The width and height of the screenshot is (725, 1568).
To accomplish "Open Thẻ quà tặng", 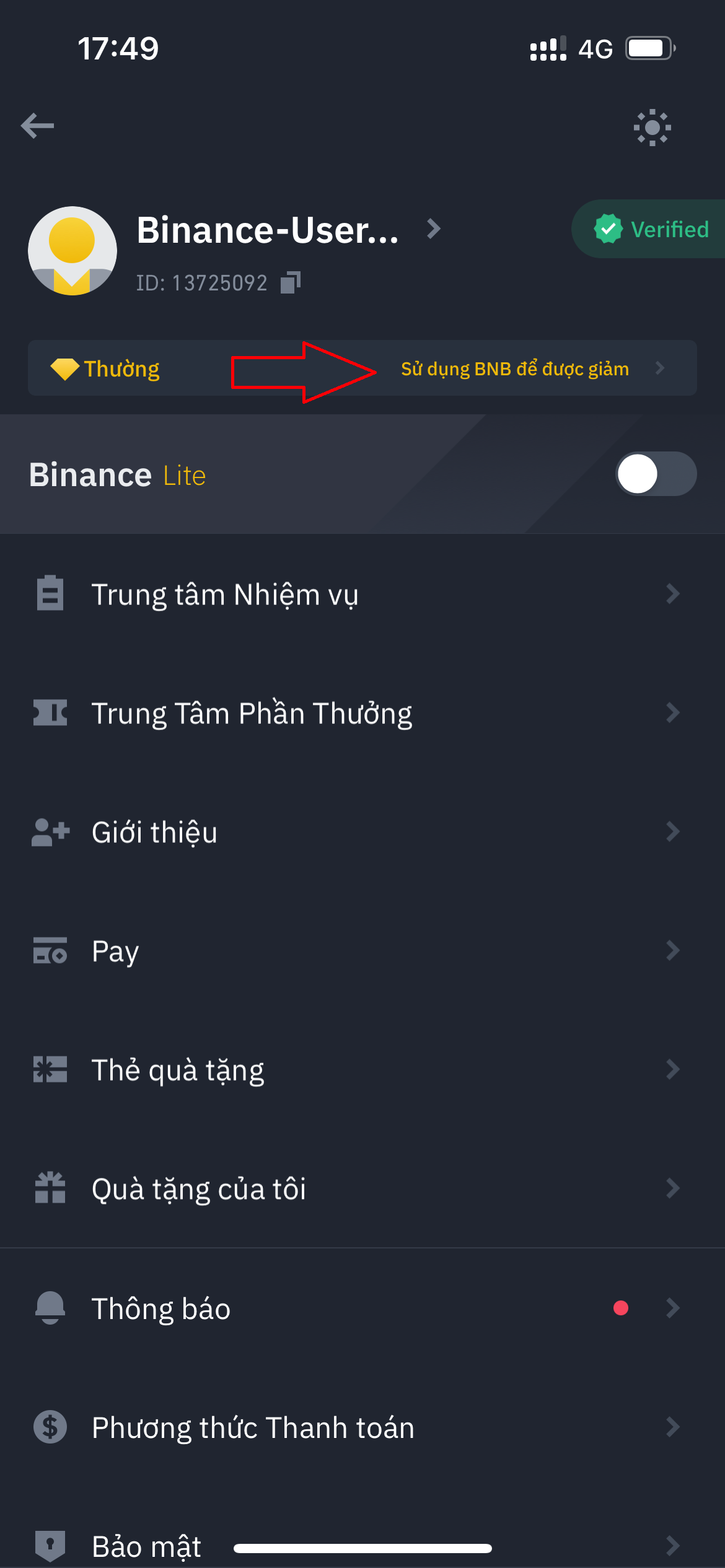I will click(x=362, y=1069).
